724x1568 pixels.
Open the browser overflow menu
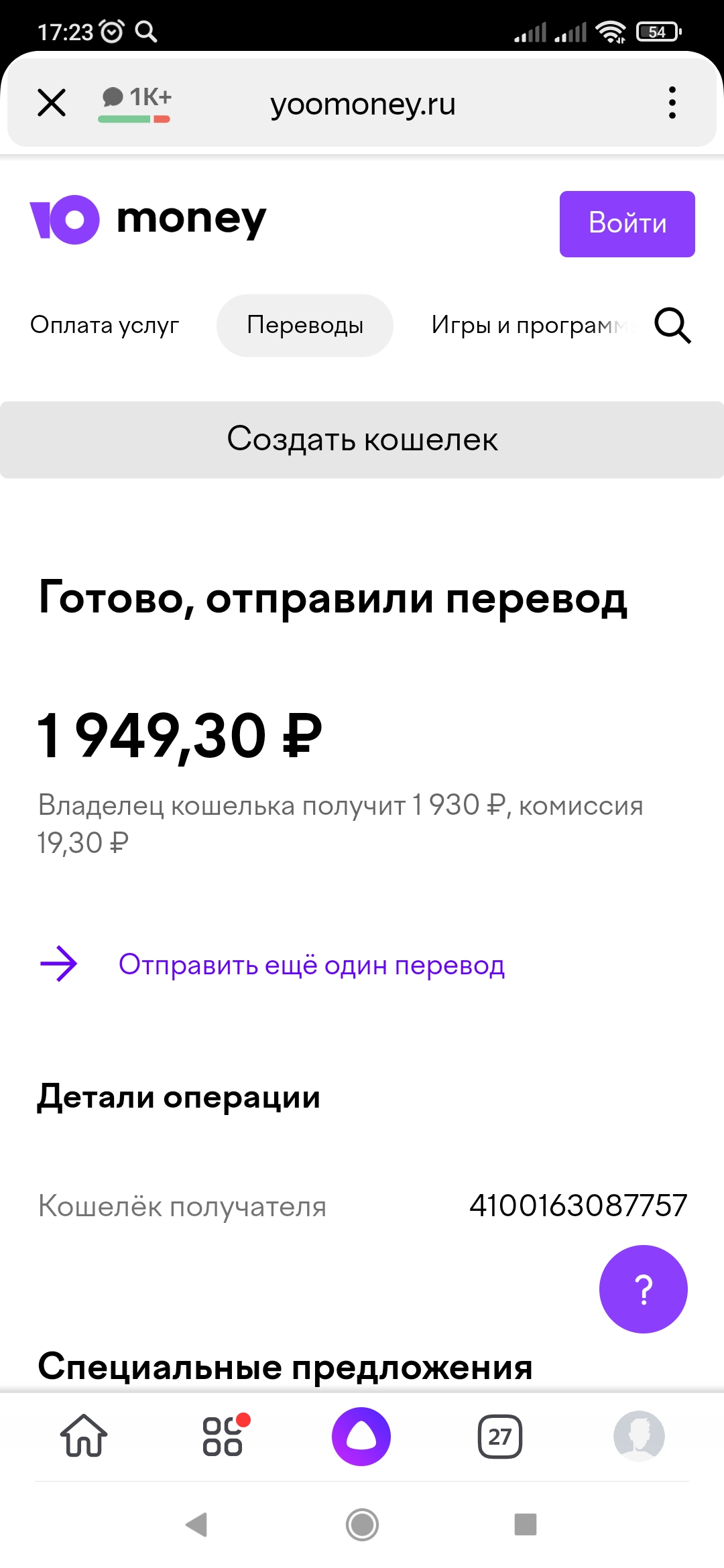[672, 103]
